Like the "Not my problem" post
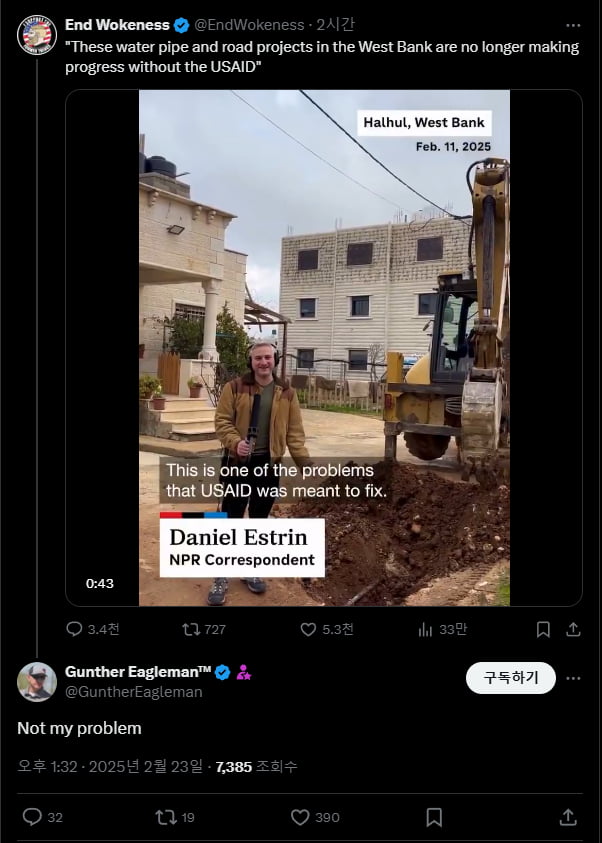The height and width of the screenshot is (843, 602). pyautogui.click(x=300, y=817)
